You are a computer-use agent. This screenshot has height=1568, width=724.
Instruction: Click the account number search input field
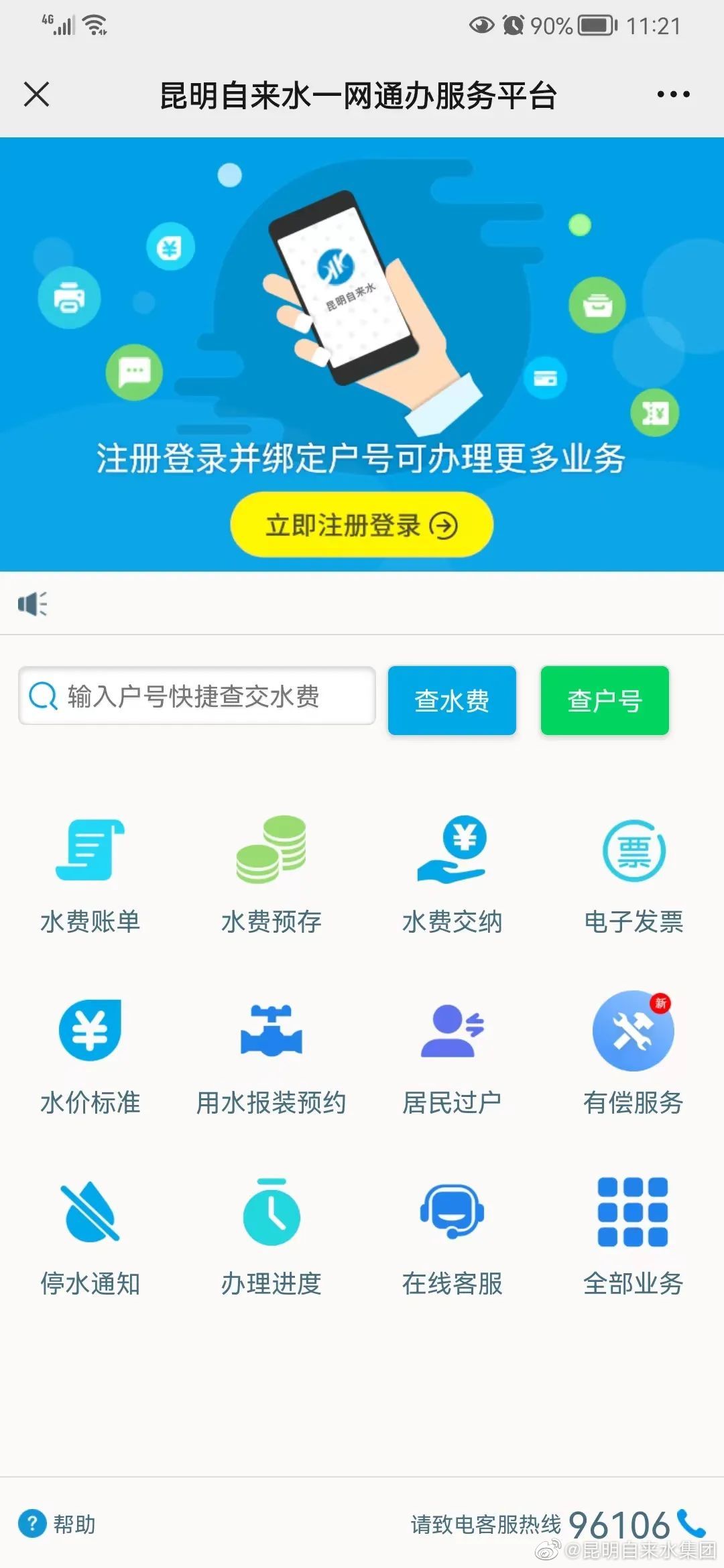point(196,697)
